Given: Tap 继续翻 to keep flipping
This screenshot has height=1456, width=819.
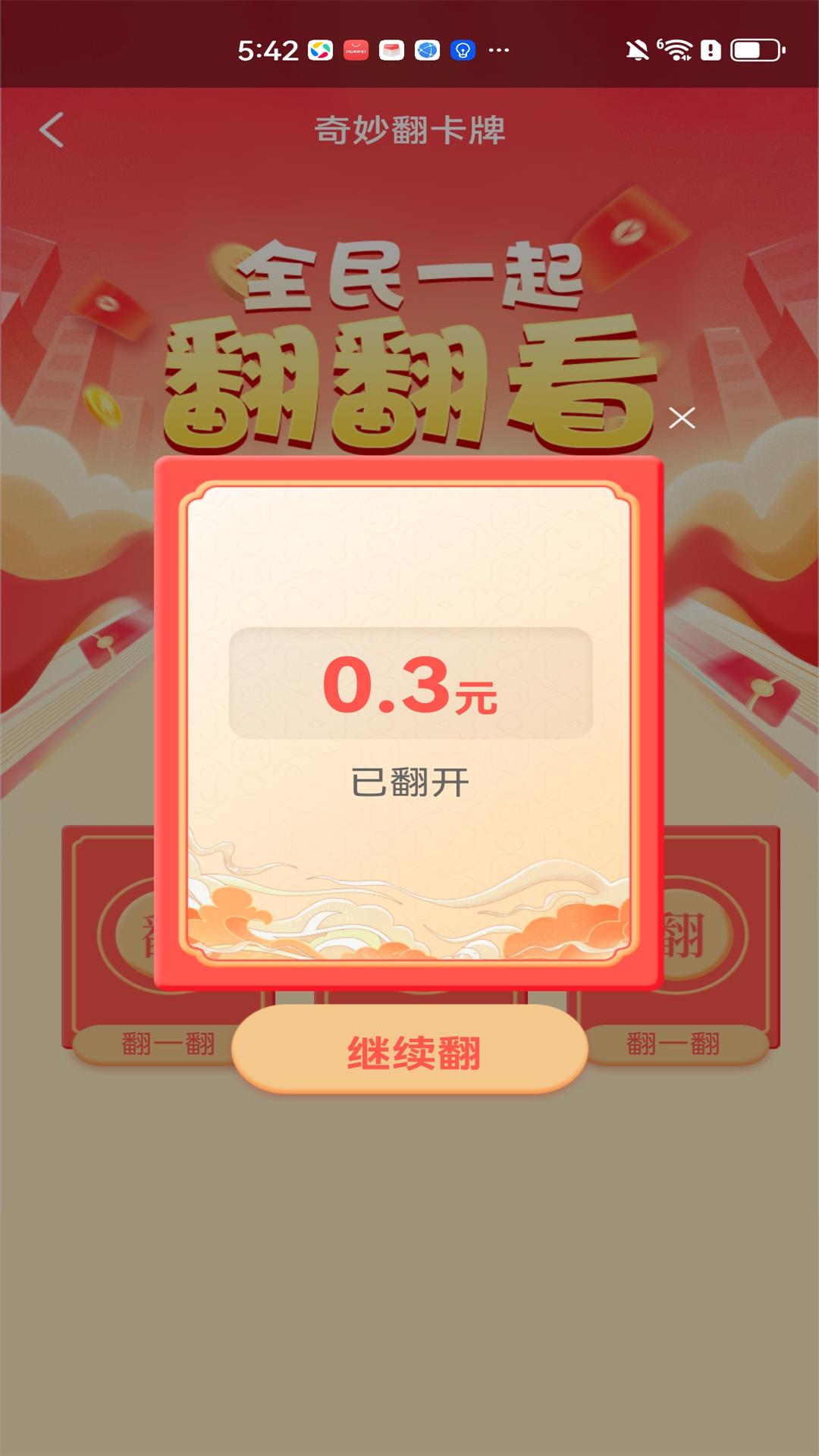Looking at the screenshot, I should (x=410, y=1051).
